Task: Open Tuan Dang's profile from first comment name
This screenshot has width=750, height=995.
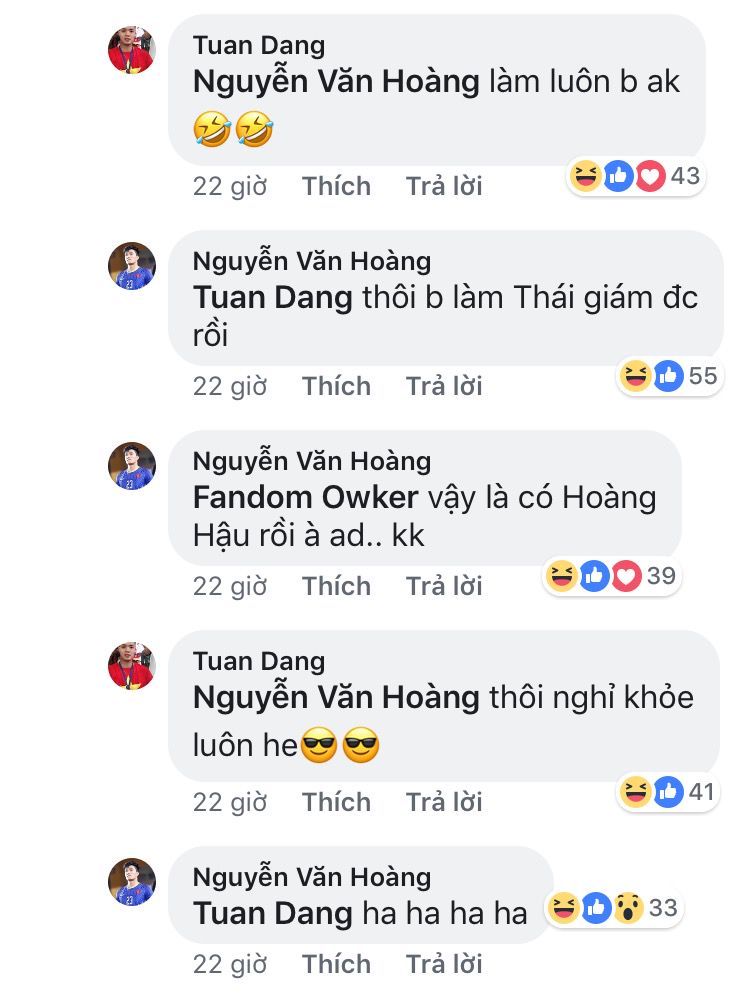Action: tap(259, 45)
